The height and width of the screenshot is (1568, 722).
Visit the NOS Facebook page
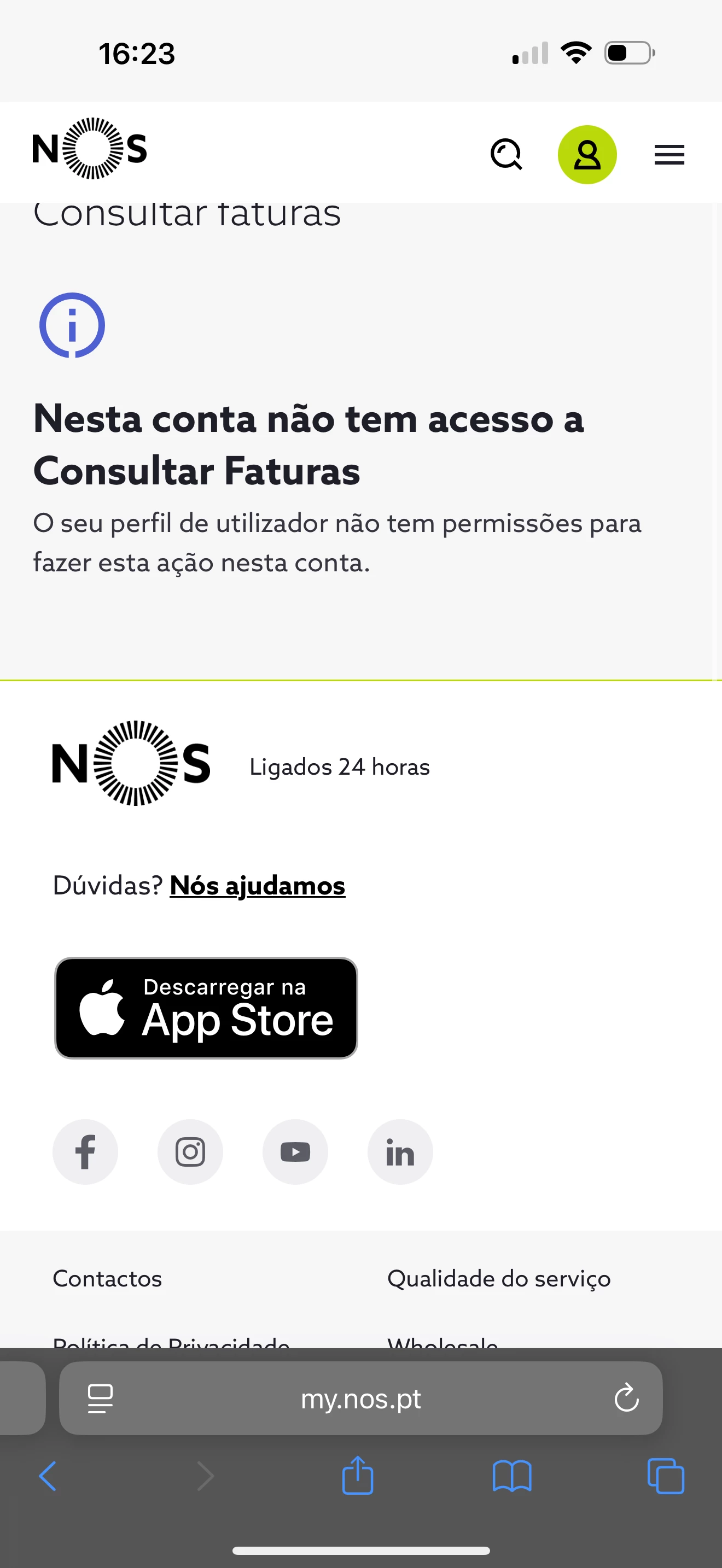[x=85, y=1151]
